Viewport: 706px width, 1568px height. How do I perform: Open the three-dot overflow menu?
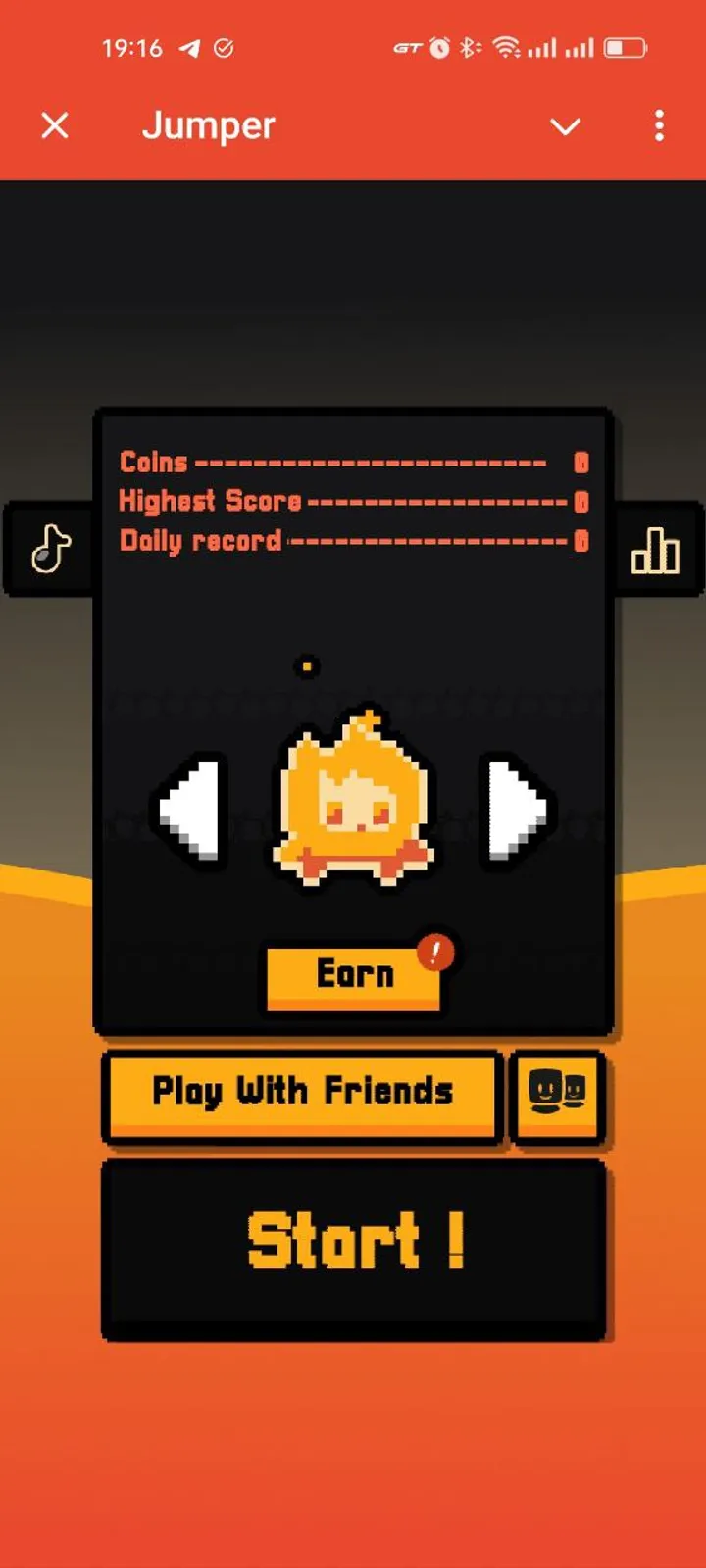[659, 125]
